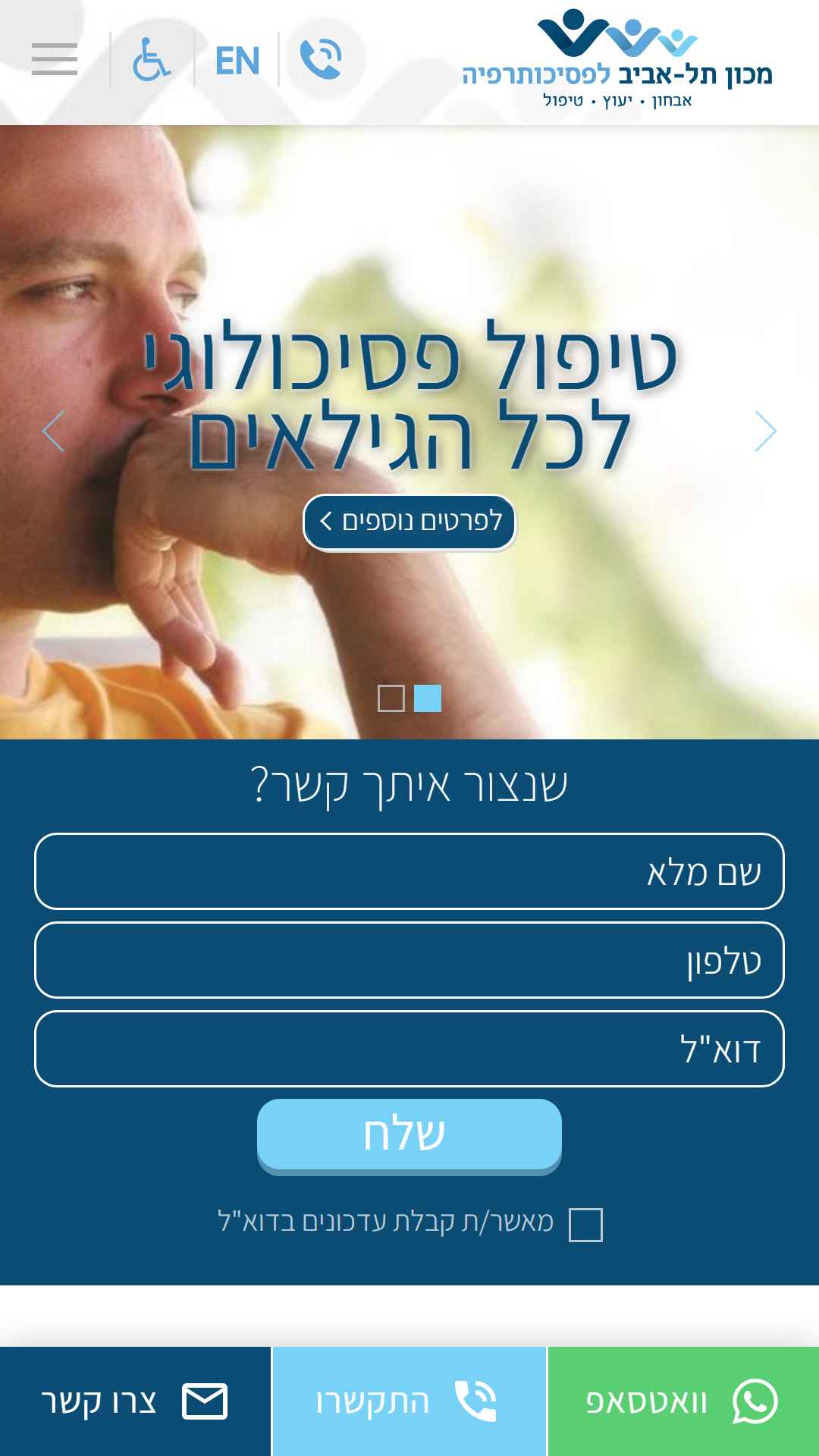Check the email updates consent box
819x1456 pixels.
point(585,1225)
